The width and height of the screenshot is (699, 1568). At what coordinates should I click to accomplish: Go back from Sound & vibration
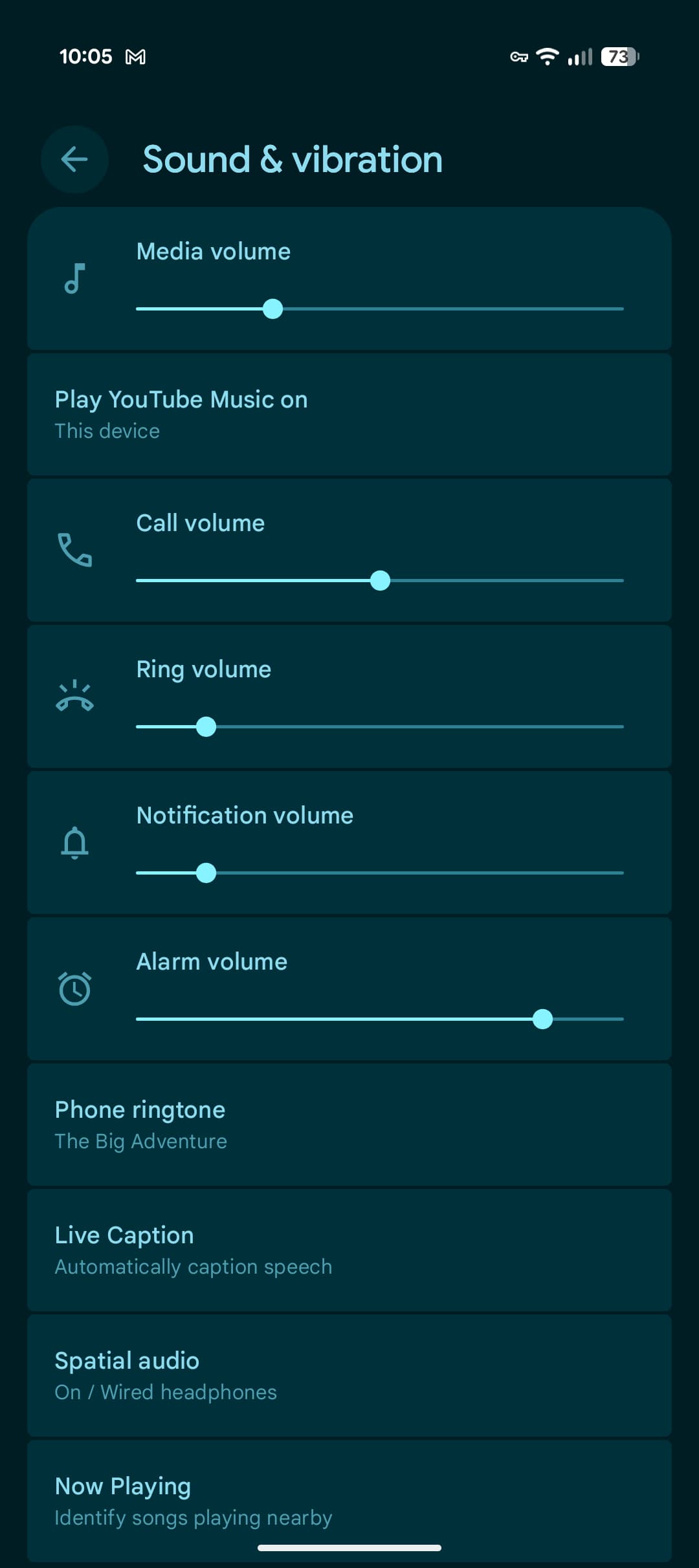point(74,159)
